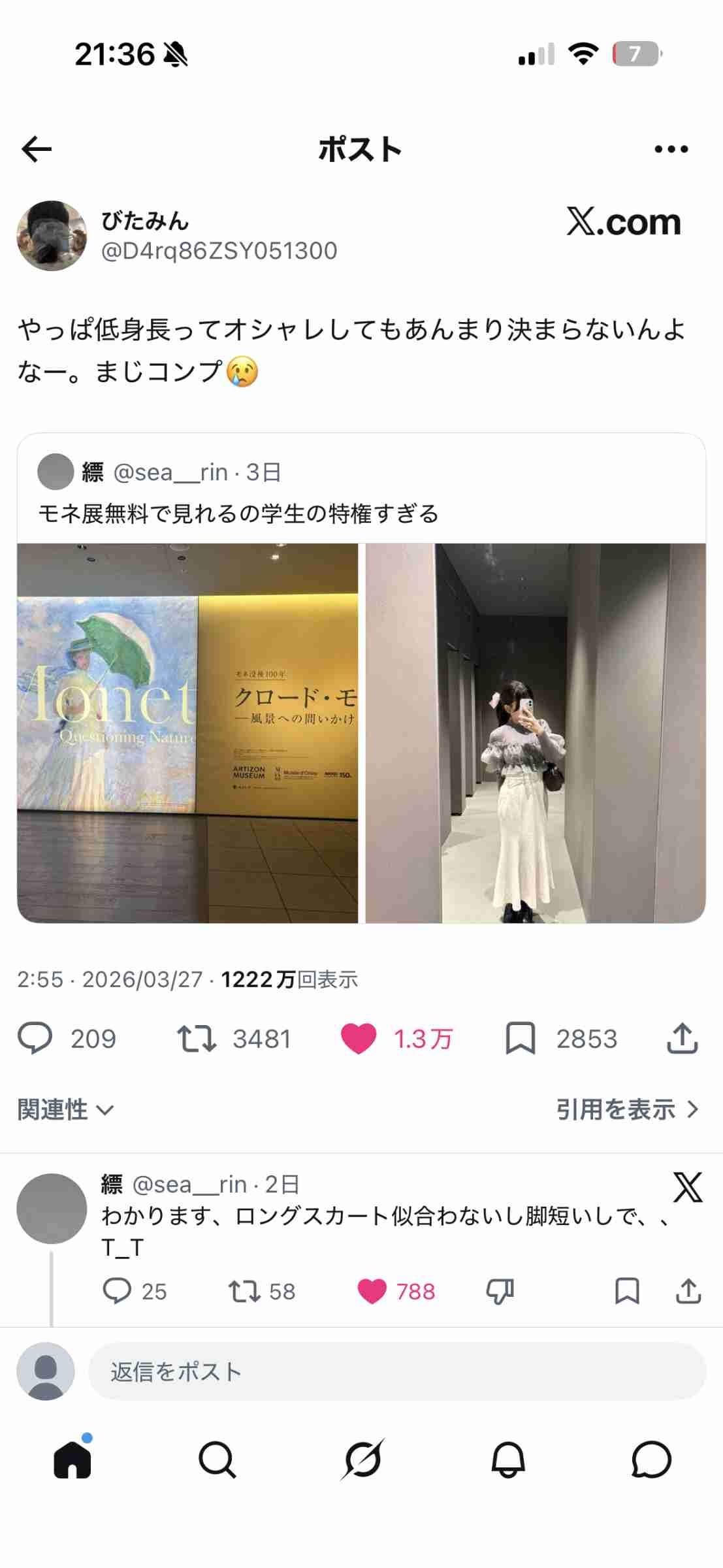This screenshot has width=723, height=1568.
Task: Open びたみん's profile picture
Action: click(x=52, y=236)
